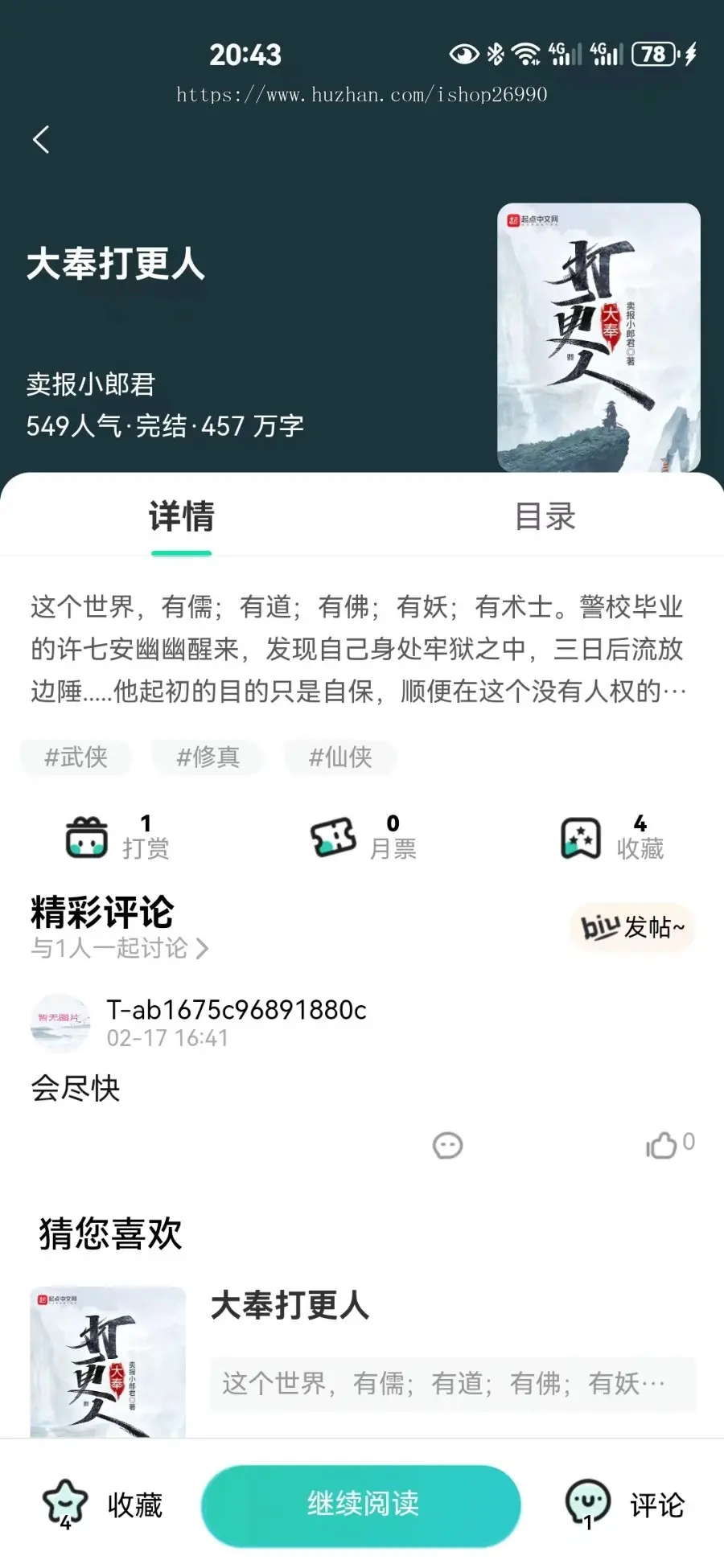Tap the star 收藏 button in bottom bar

point(102,1504)
